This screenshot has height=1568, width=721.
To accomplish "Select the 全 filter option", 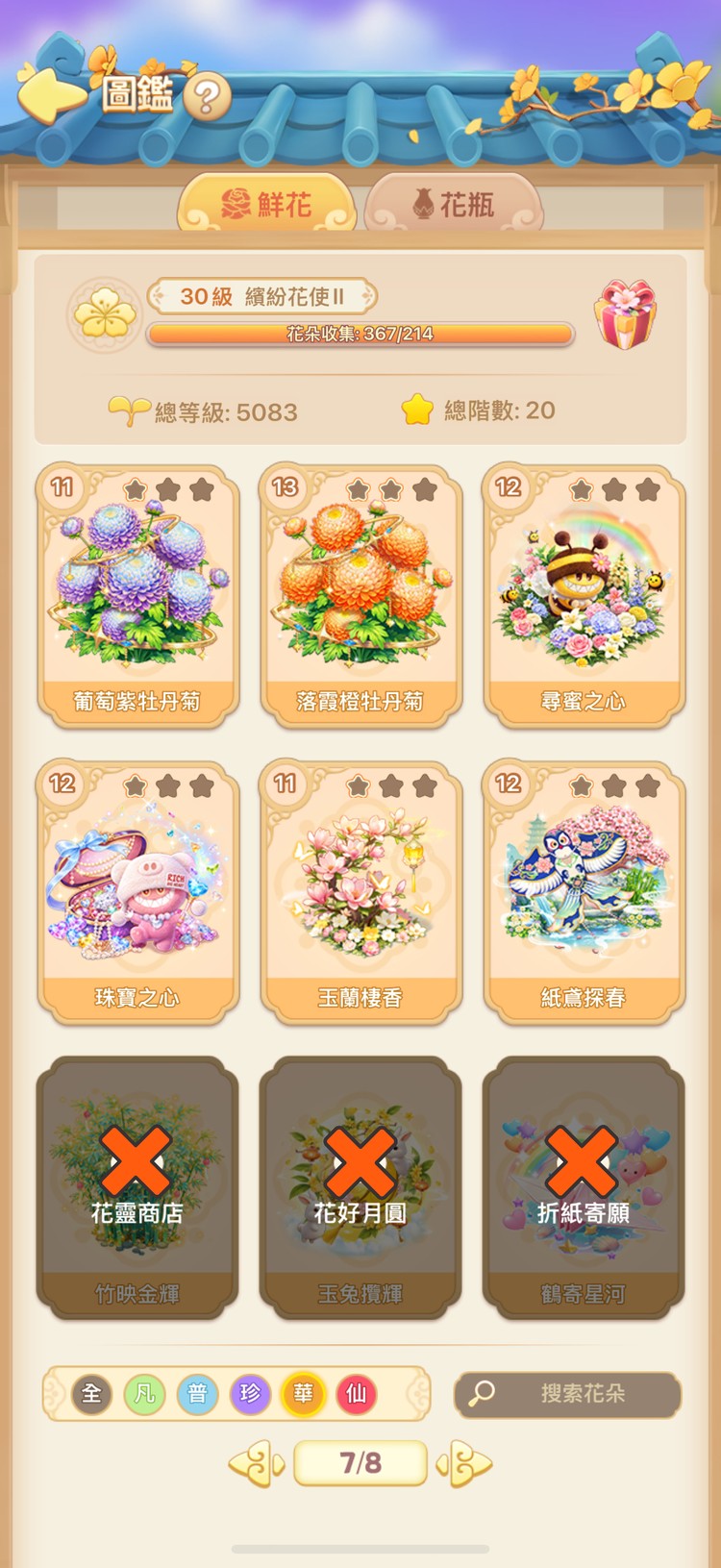I will tap(92, 1395).
